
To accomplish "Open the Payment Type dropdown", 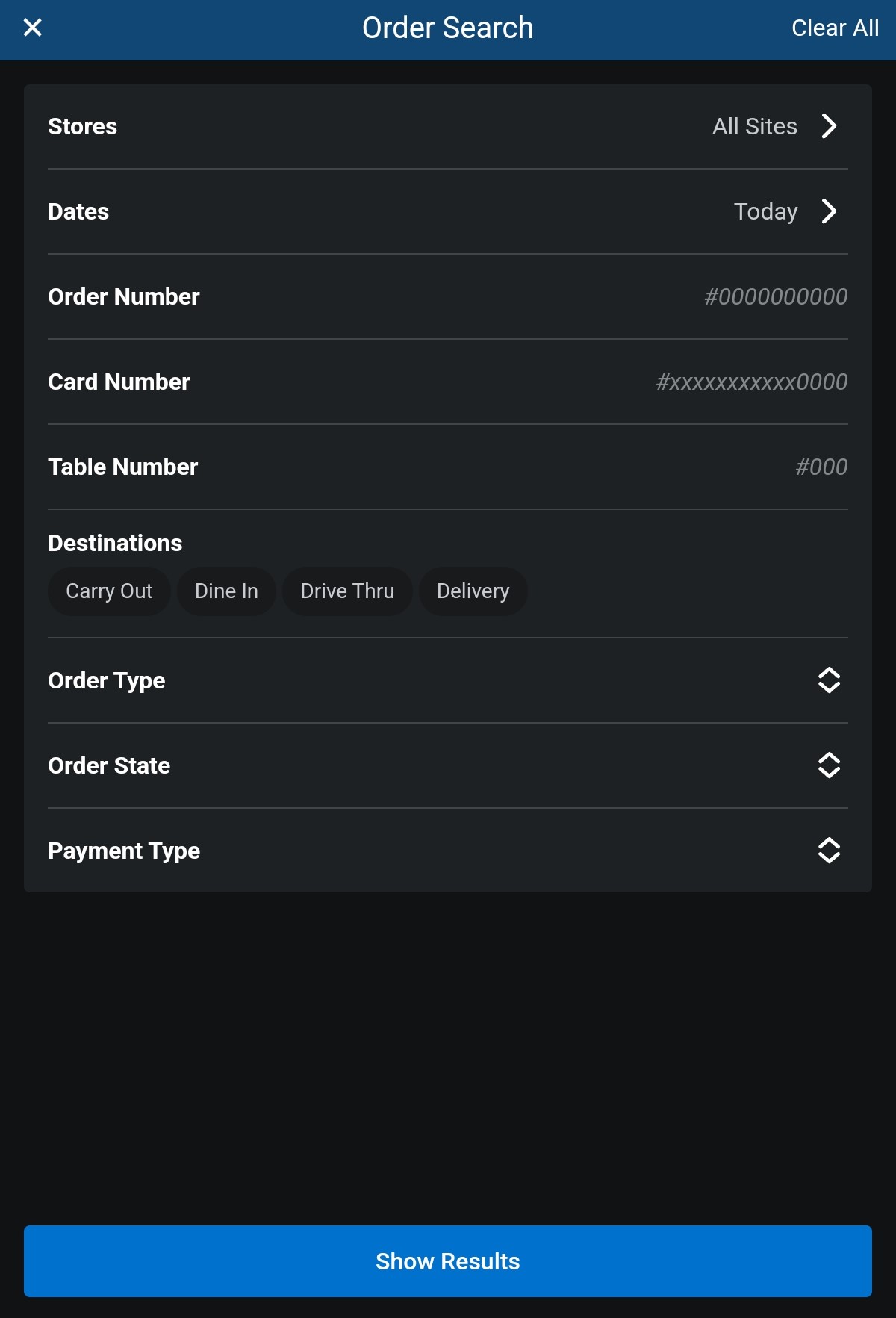I will tap(448, 851).
